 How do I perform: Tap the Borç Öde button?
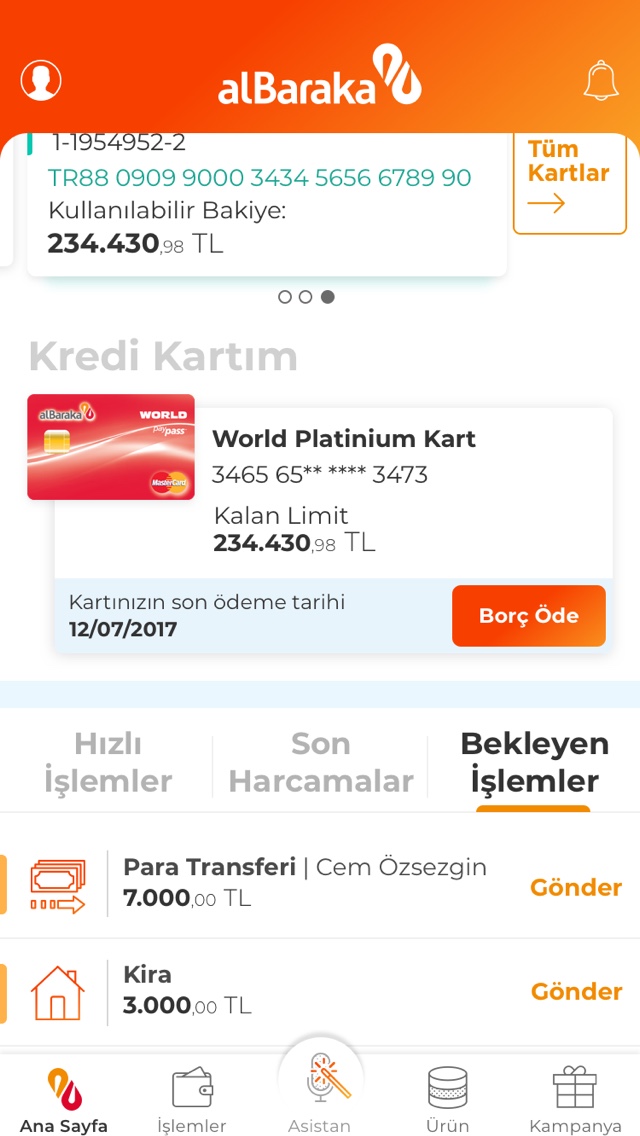point(528,616)
